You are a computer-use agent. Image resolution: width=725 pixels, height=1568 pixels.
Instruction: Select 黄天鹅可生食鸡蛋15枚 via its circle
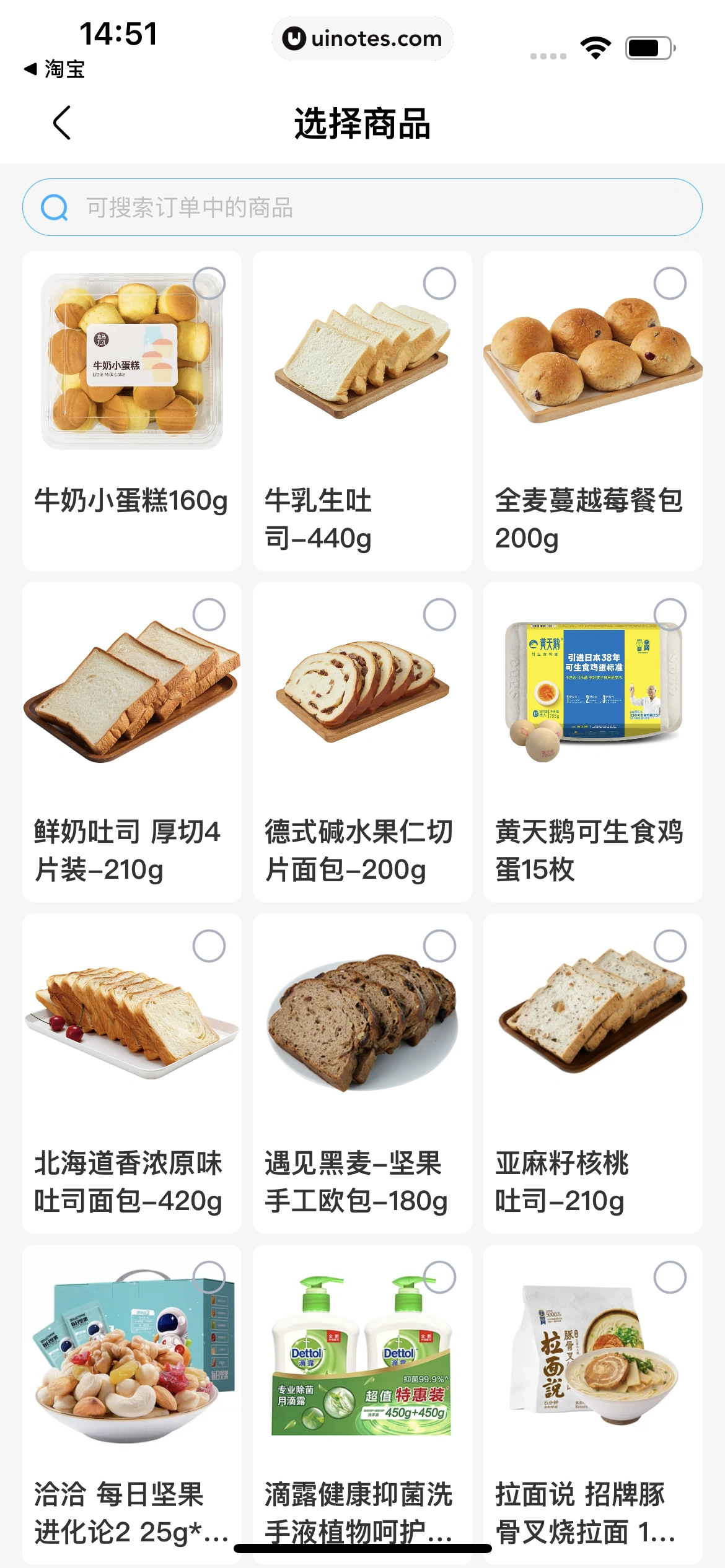670,613
